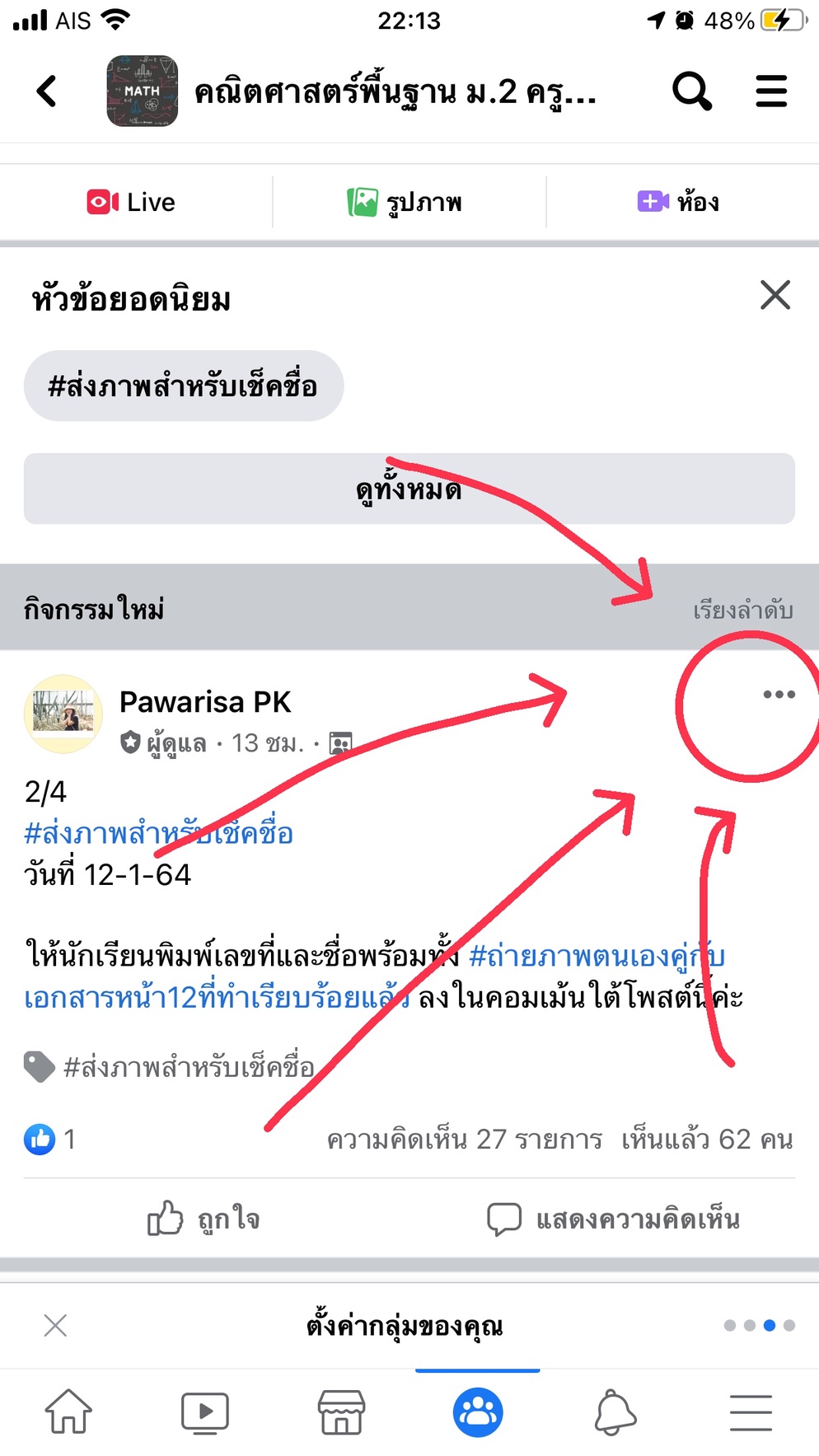Open the group menu icon
Viewport: 819px width, 1456px height.
pos(771,91)
